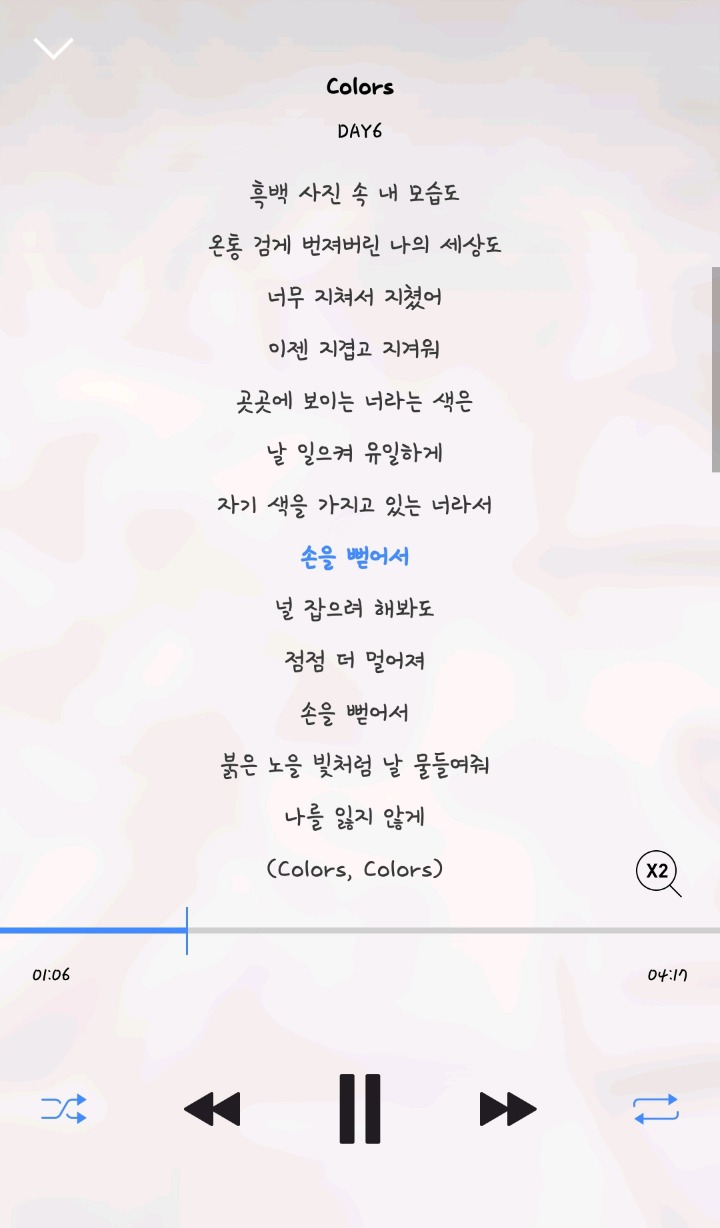Toggle shuffle playback
The width and height of the screenshot is (720, 1228).
point(64,1108)
